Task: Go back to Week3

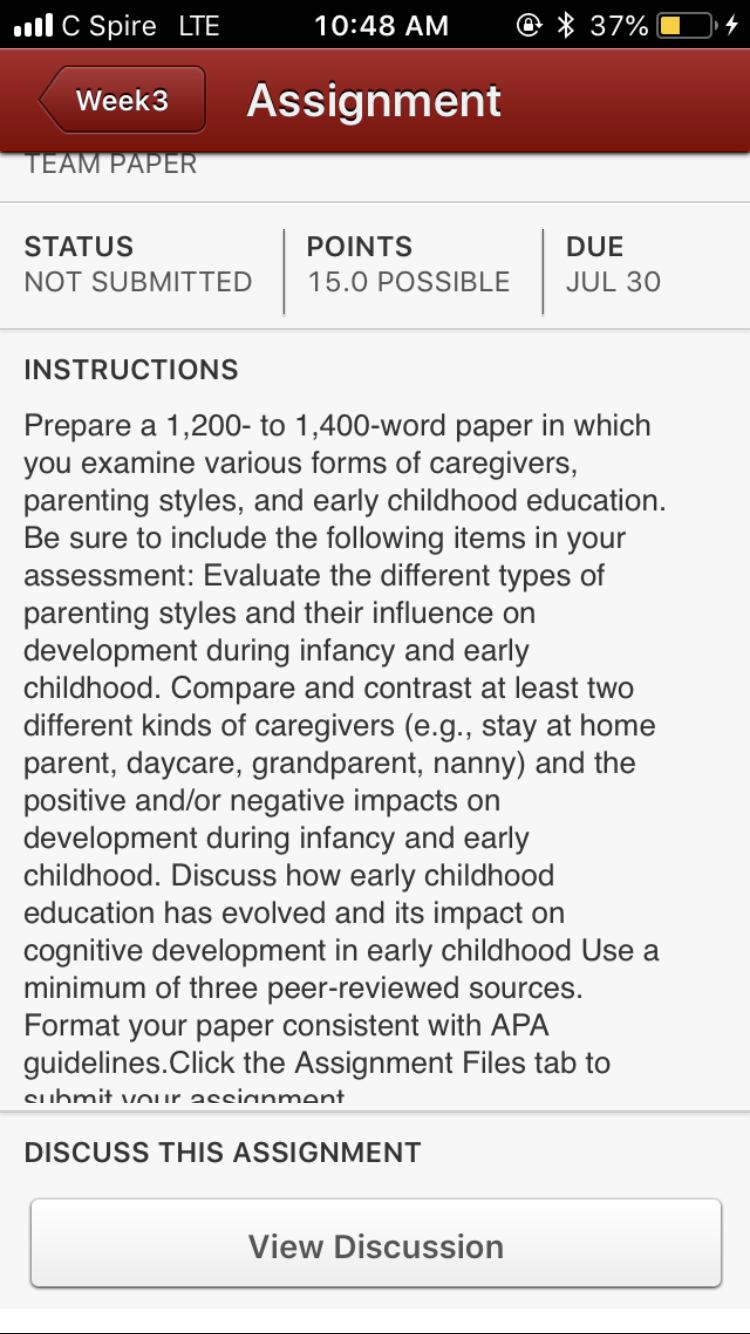Action: click(122, 100)
